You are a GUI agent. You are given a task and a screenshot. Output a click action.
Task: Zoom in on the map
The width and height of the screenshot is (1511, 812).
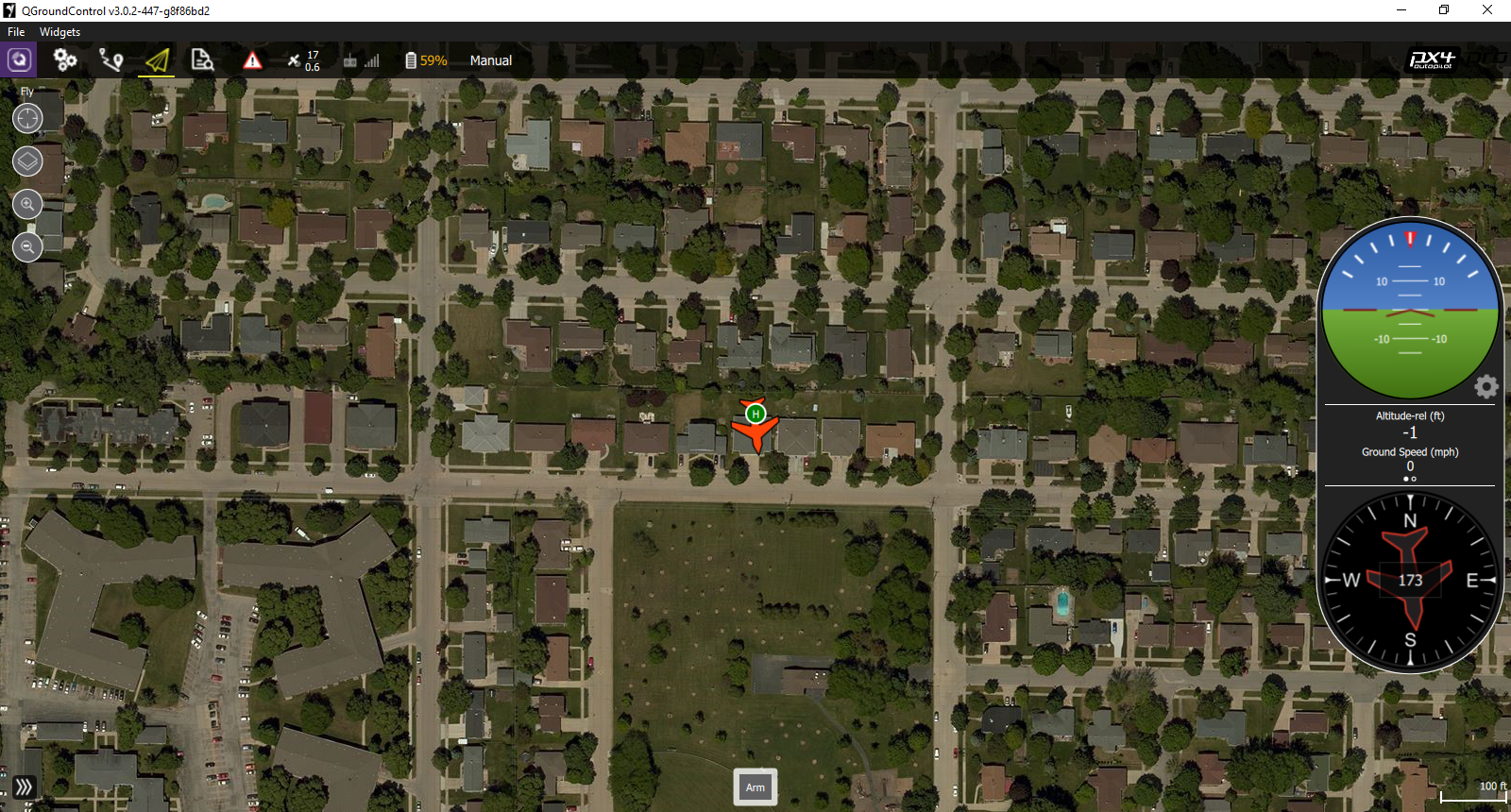tap(27, 204)
